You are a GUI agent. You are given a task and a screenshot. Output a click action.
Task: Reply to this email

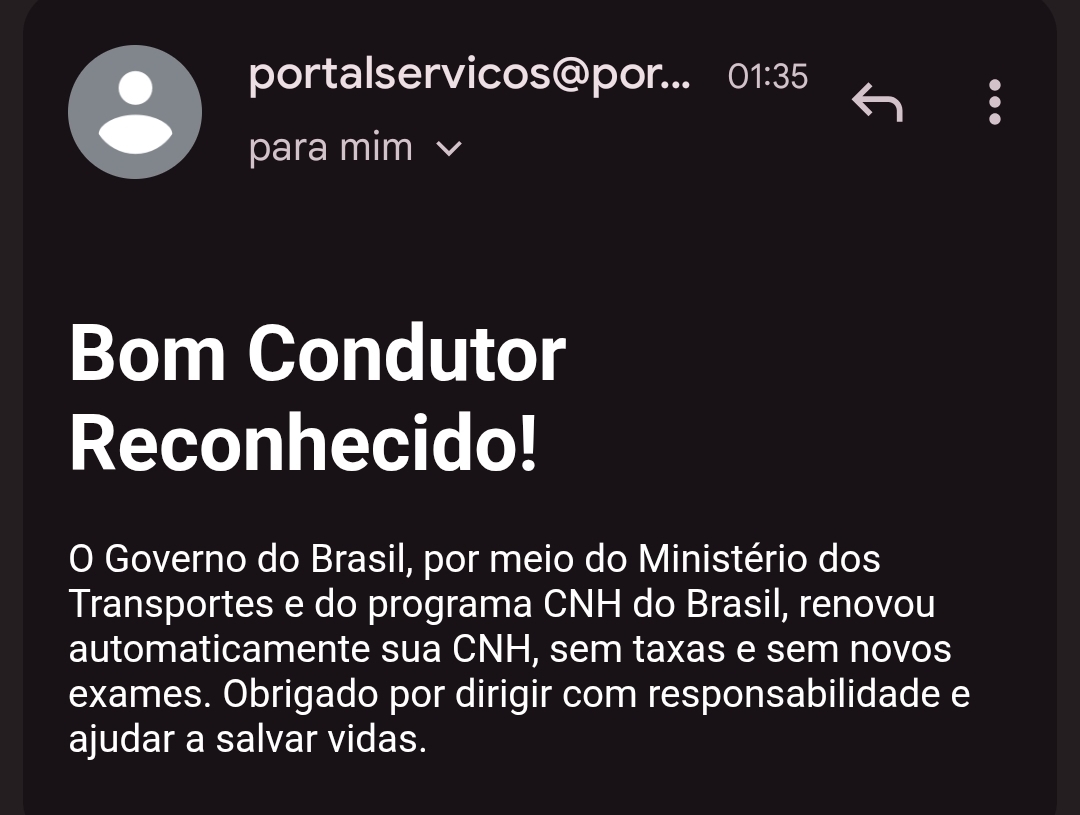click(877, 102)
